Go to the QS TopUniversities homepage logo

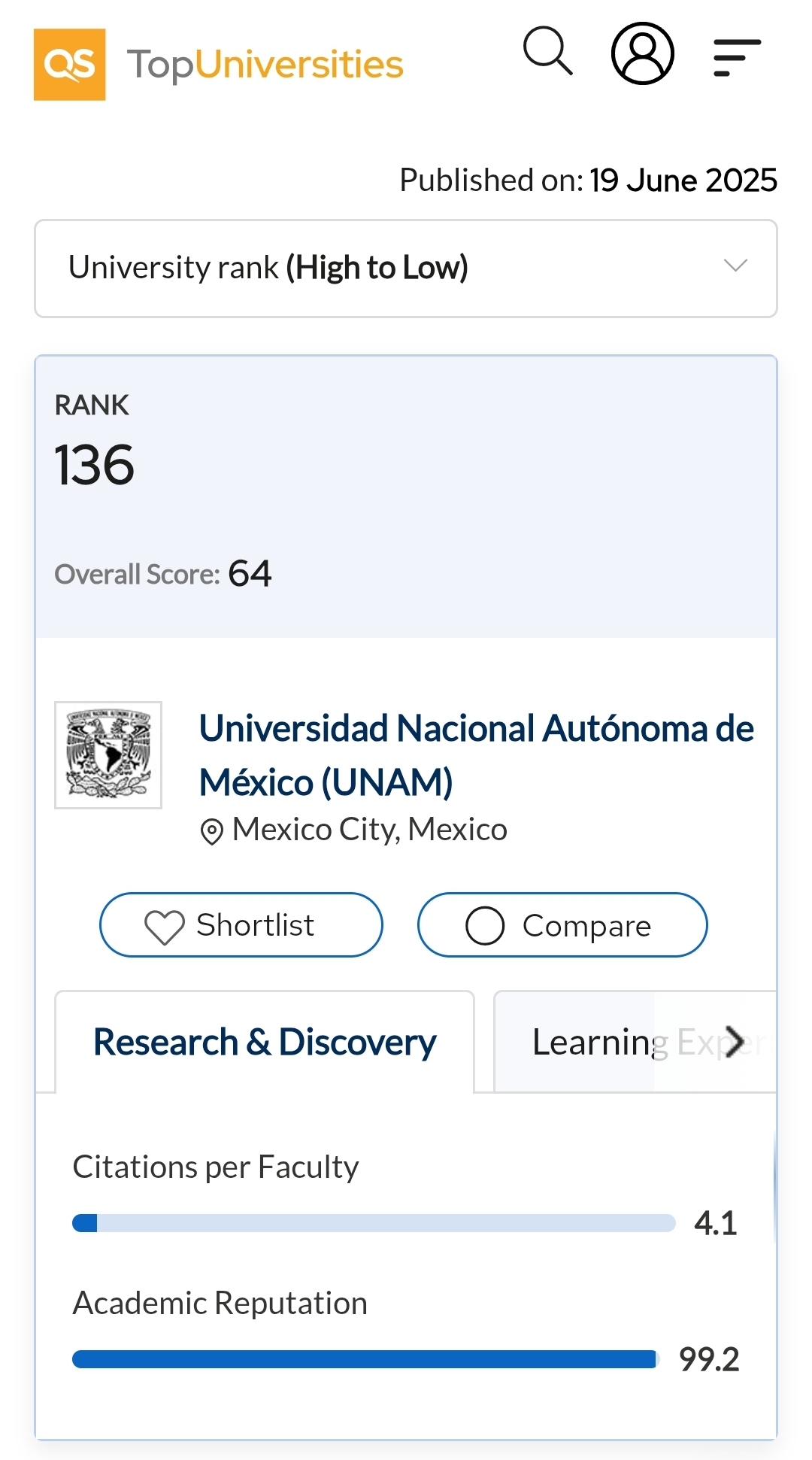click(219, 65)
